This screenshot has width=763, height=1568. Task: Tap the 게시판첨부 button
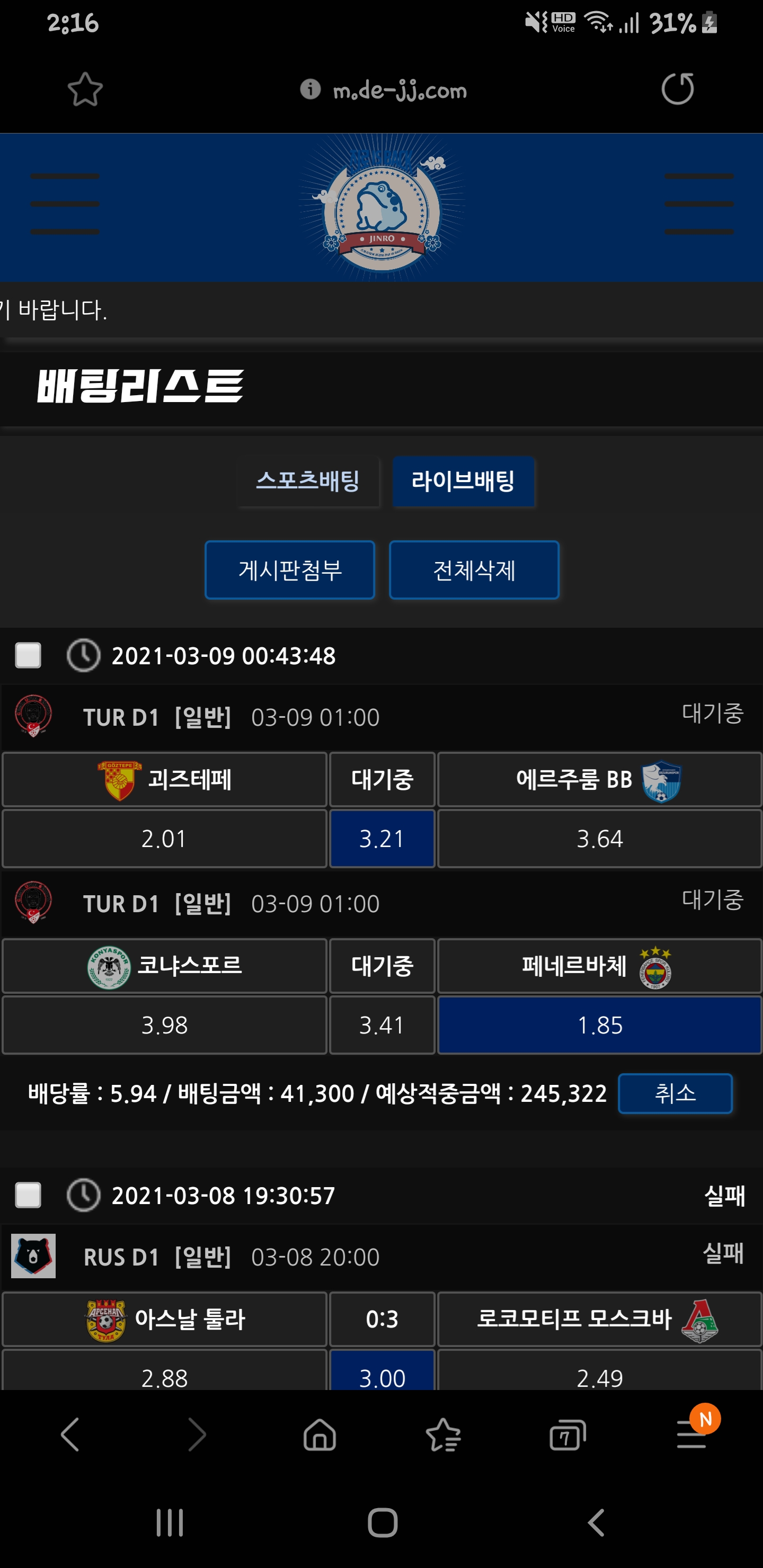click(290, 570)
